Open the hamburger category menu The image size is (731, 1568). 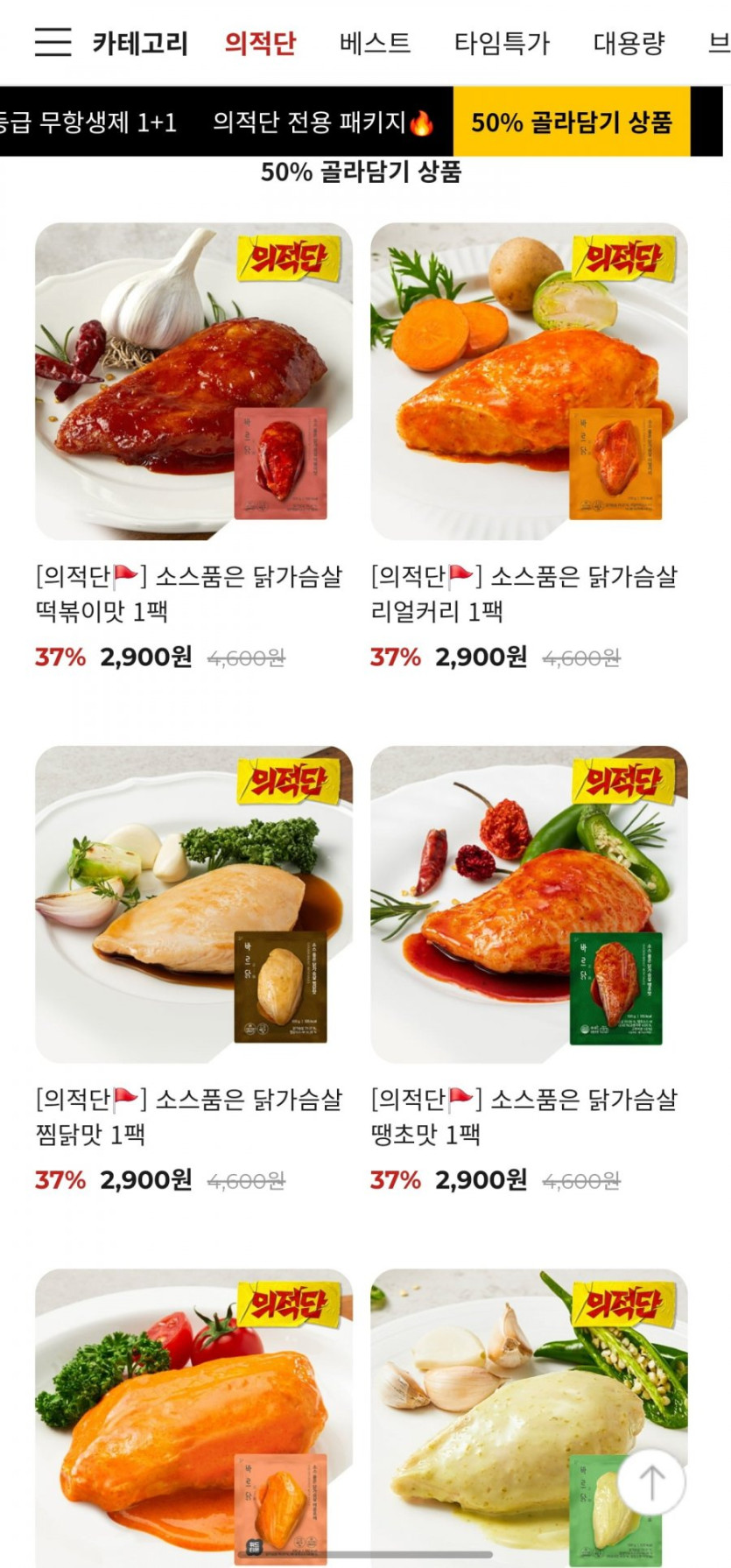pyautogui.click(x=53, y=42)
